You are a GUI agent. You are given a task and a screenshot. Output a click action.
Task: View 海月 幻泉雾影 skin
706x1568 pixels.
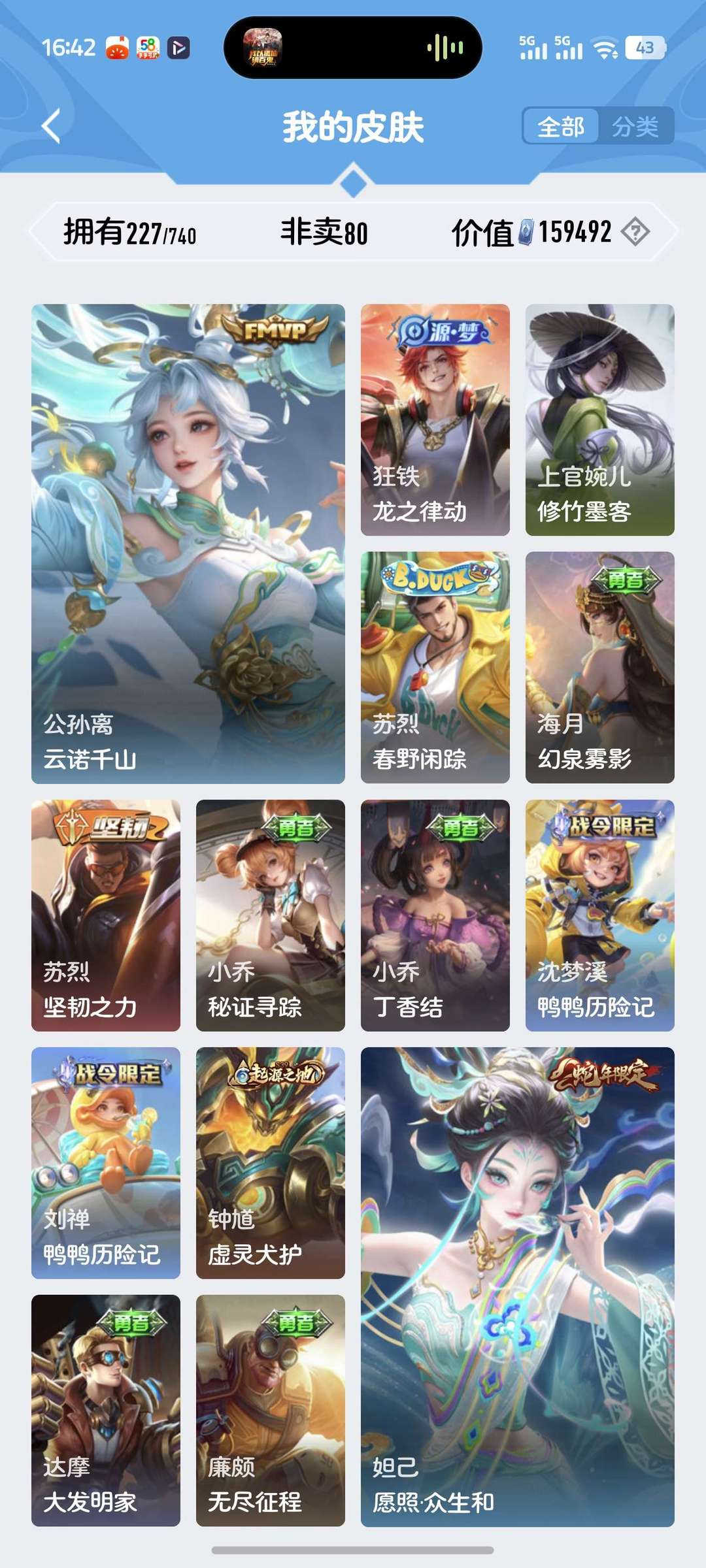[599, 667]
